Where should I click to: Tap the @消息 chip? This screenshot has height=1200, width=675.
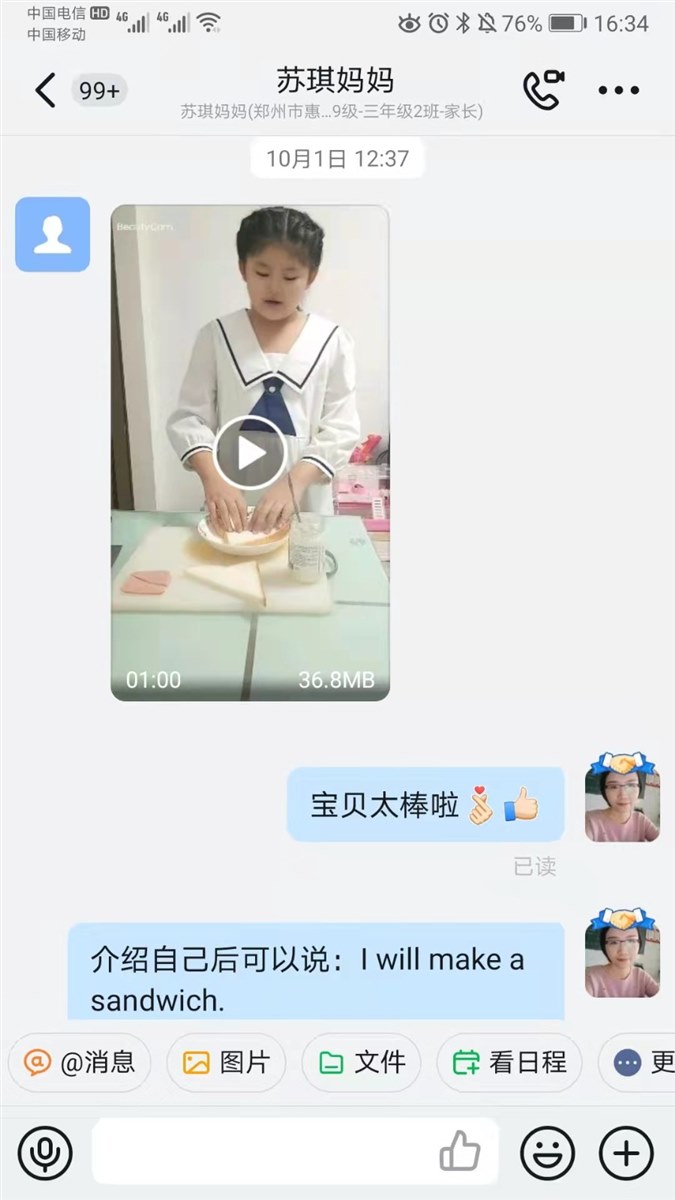coord(79,1062)
